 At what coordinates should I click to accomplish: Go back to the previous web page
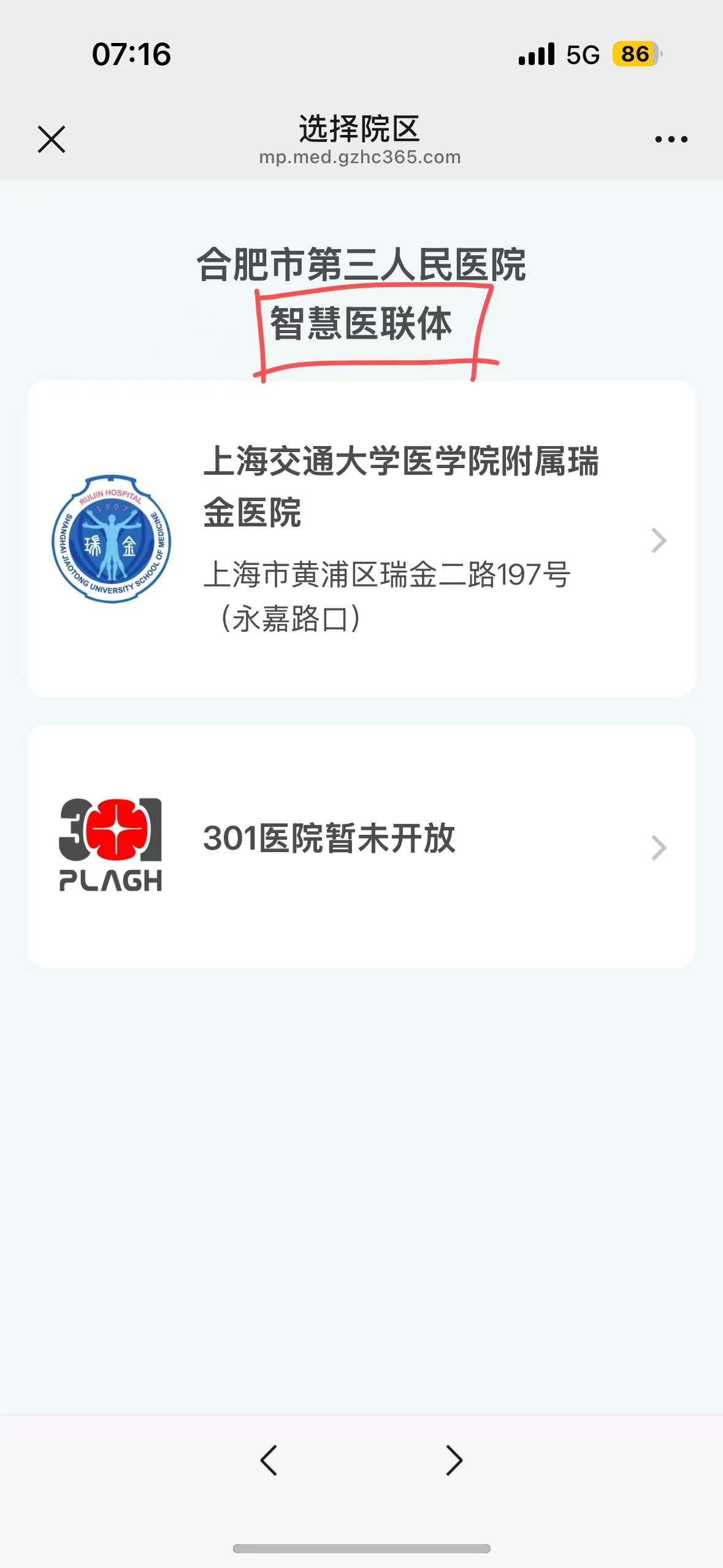point(269,1460)
